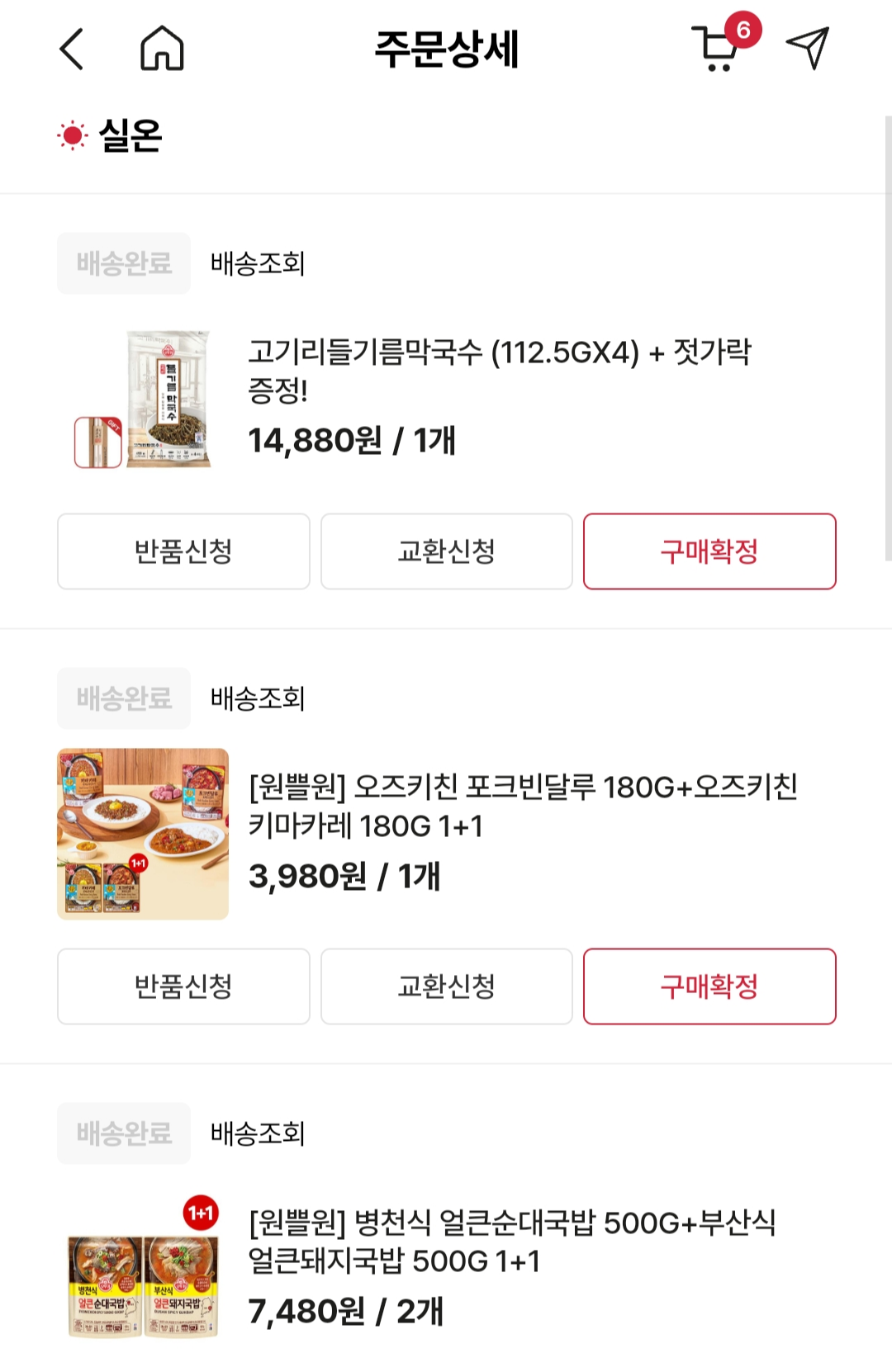The width and height of the screenshot is (892, 1372).
Task: Request an exchange for 고기리들기름막국수
Action: (446, 551)
